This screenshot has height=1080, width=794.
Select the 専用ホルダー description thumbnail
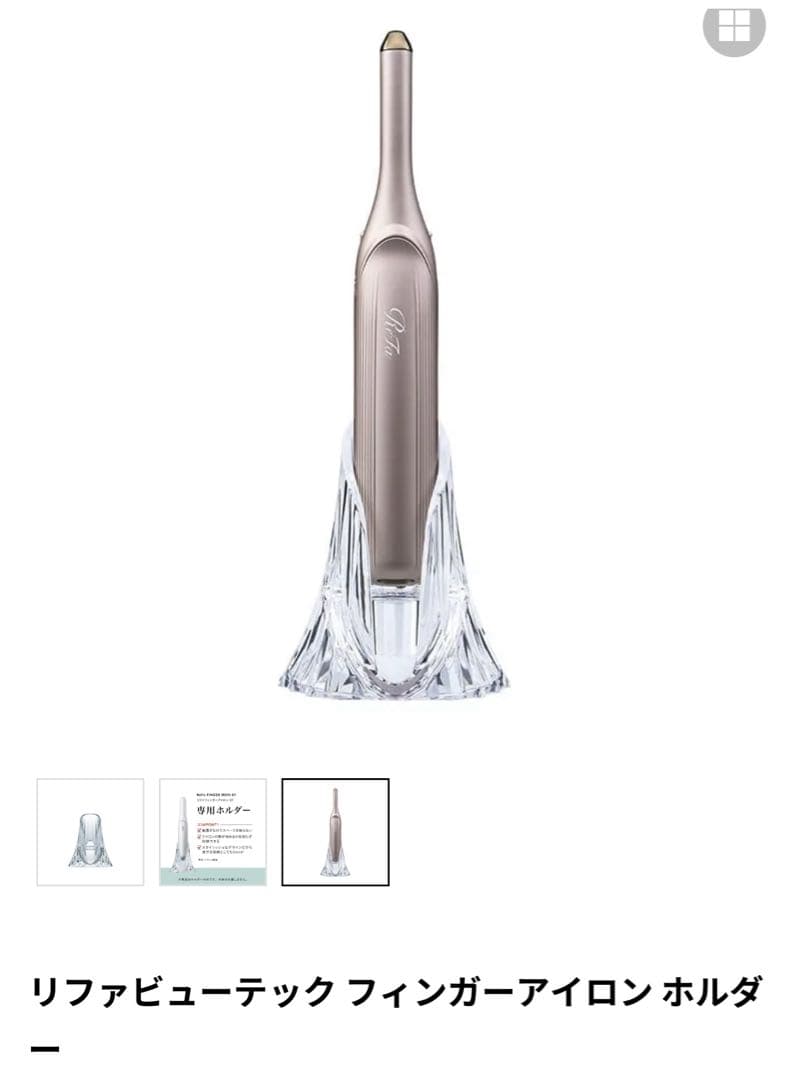pos(213,832)
